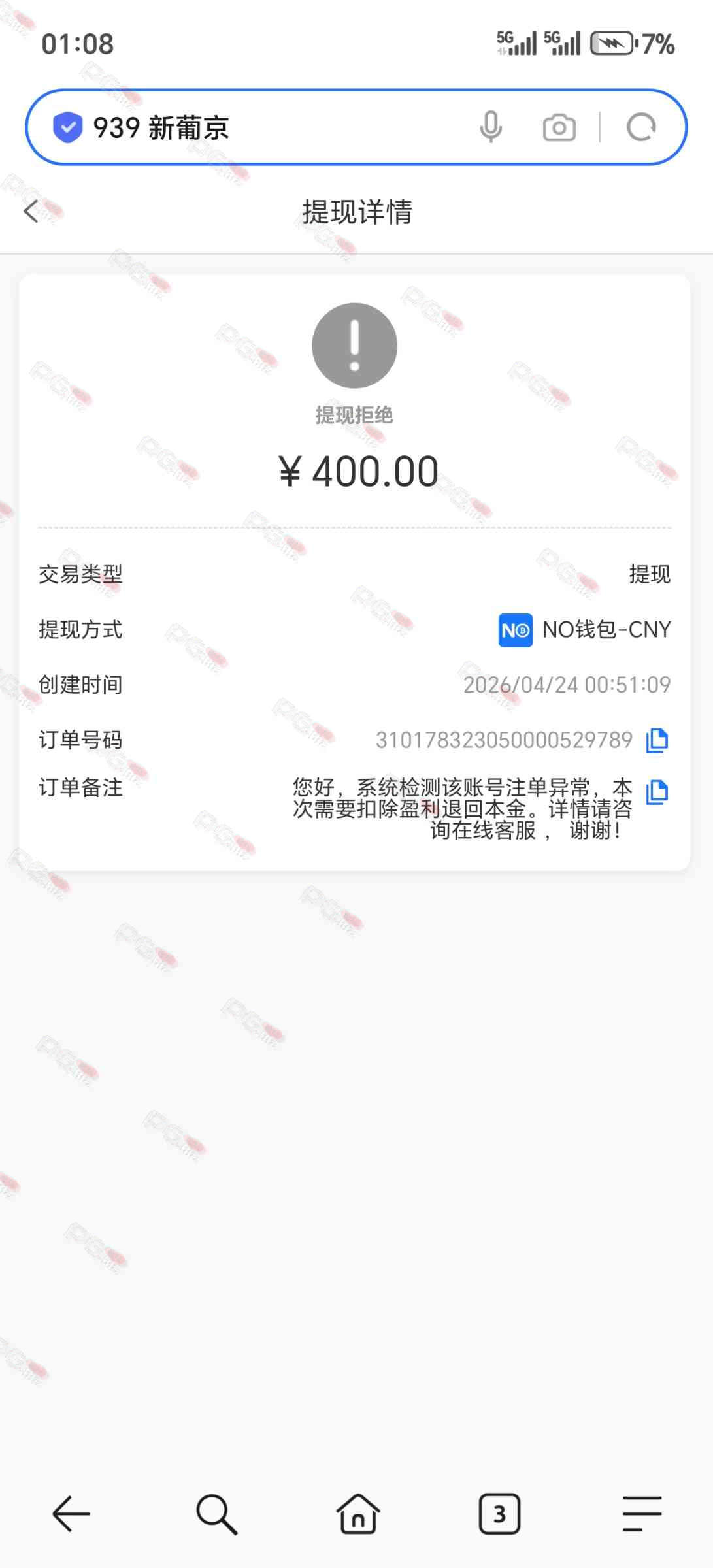Copy the 订单号码 order number
This screenshot has height=1568, width=713.
[657, 740]
